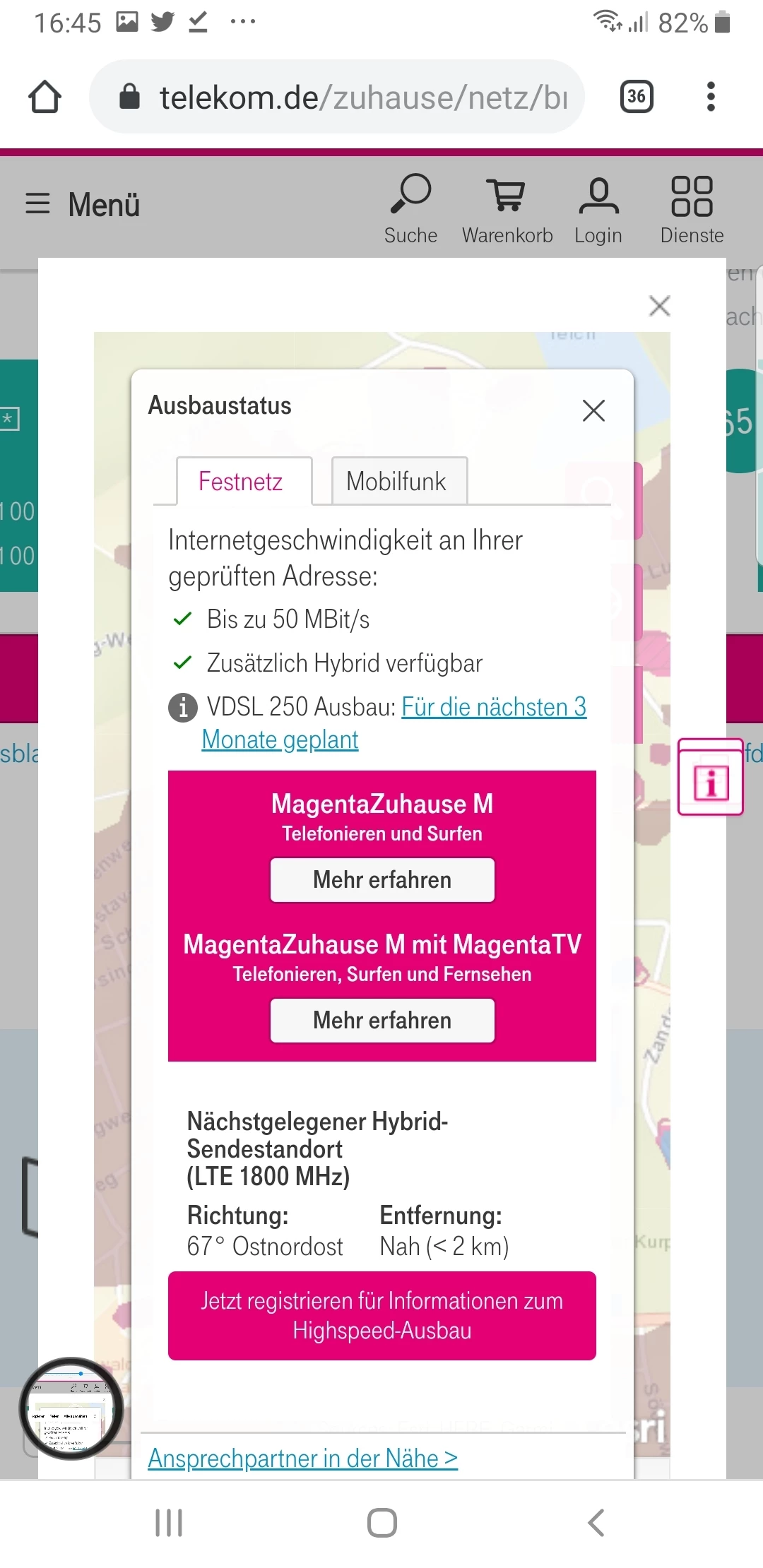763x1568 pixels.
Task: Tap Mehr erfahren for MagentaZuhause M
Action: tap(382, 880)
